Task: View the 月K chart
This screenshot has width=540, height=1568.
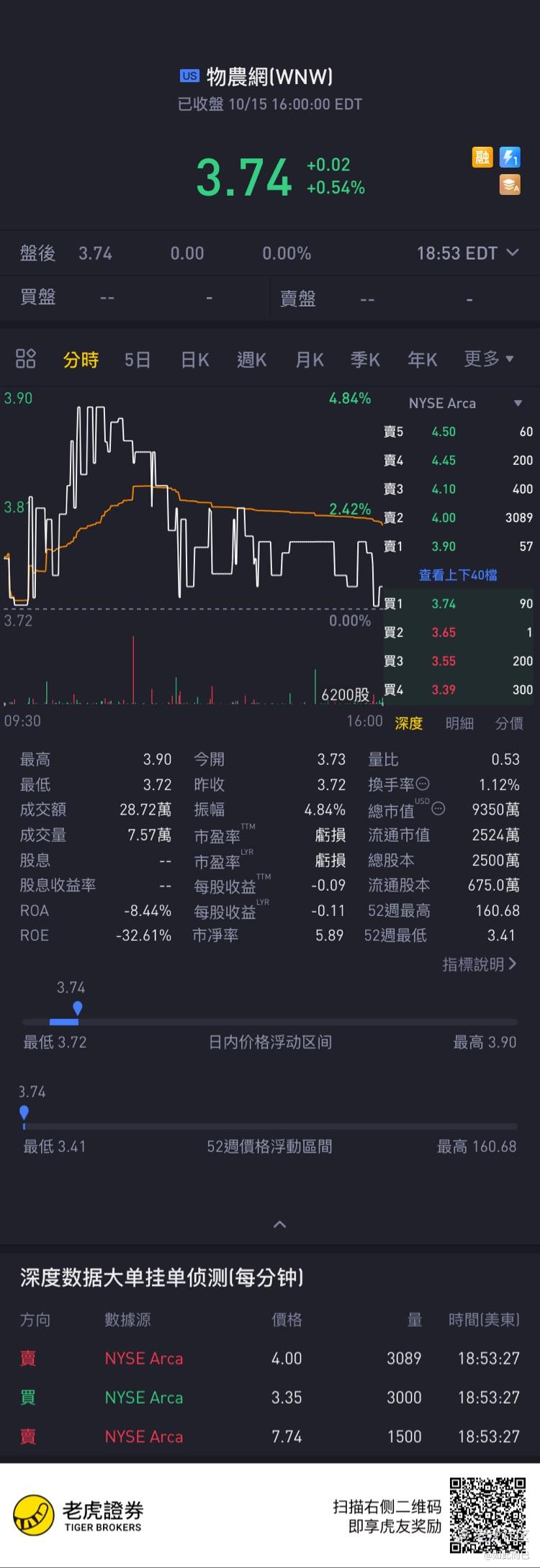Action: click(310, 359)
